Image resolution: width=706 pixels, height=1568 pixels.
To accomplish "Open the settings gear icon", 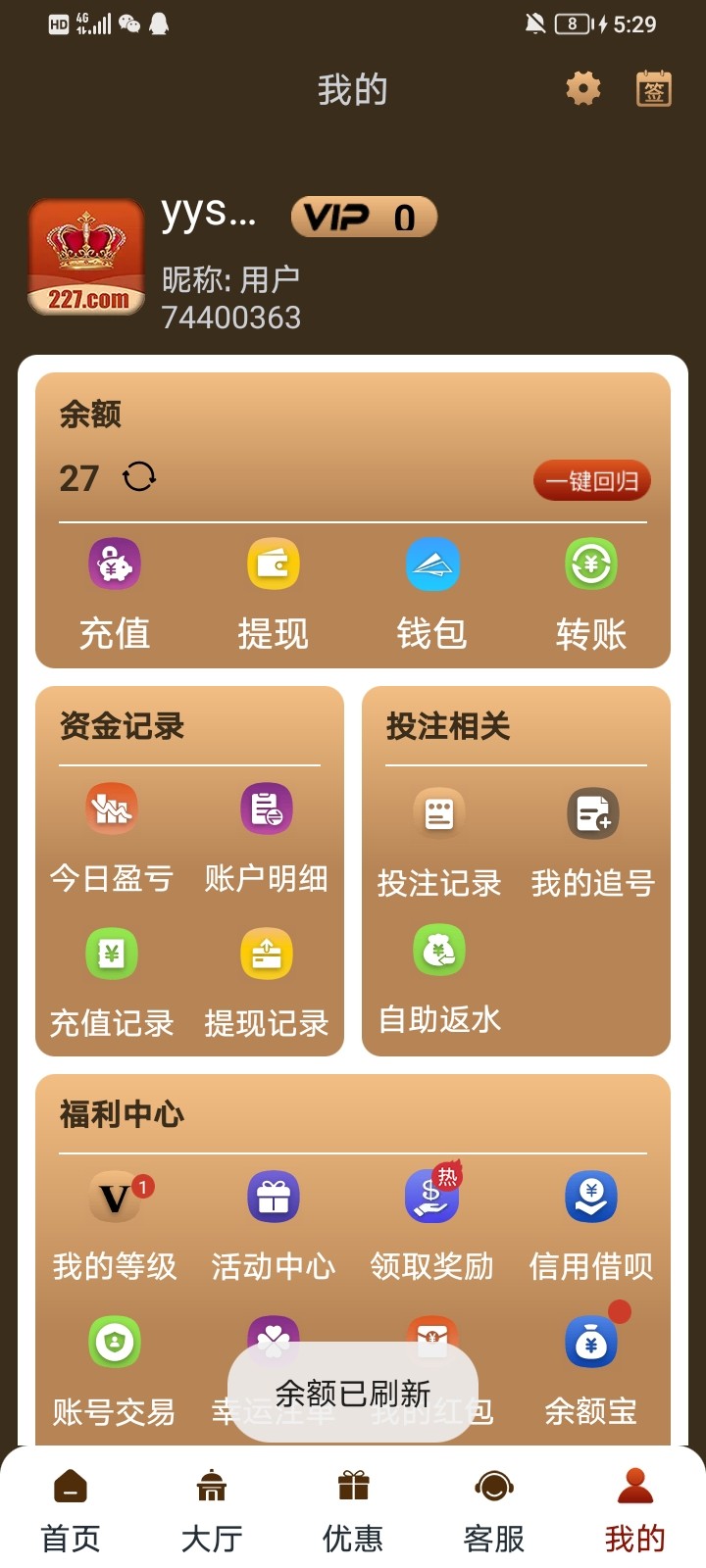I will 583,89.
